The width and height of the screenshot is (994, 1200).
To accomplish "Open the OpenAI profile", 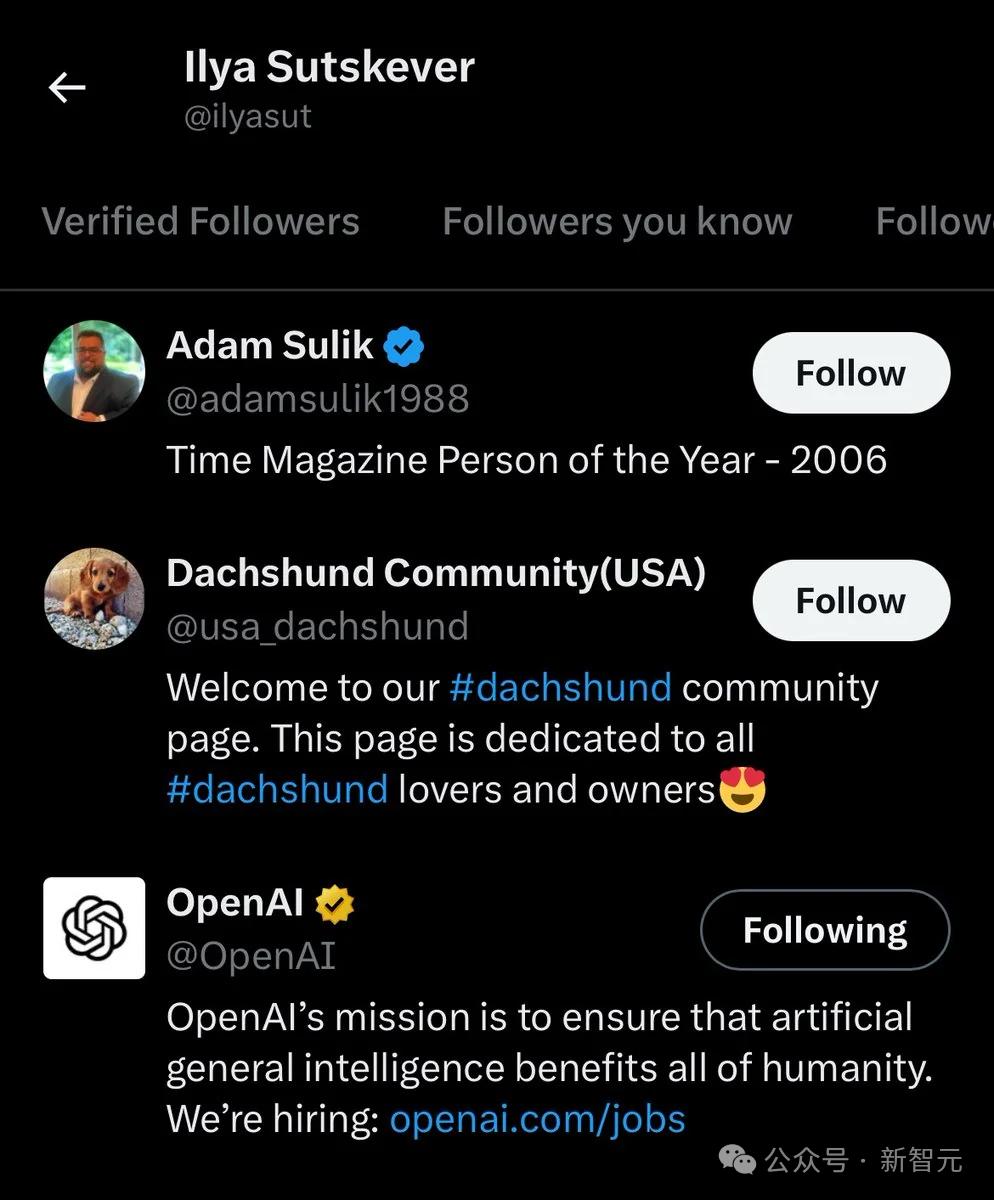I will (x=235, y=902).
